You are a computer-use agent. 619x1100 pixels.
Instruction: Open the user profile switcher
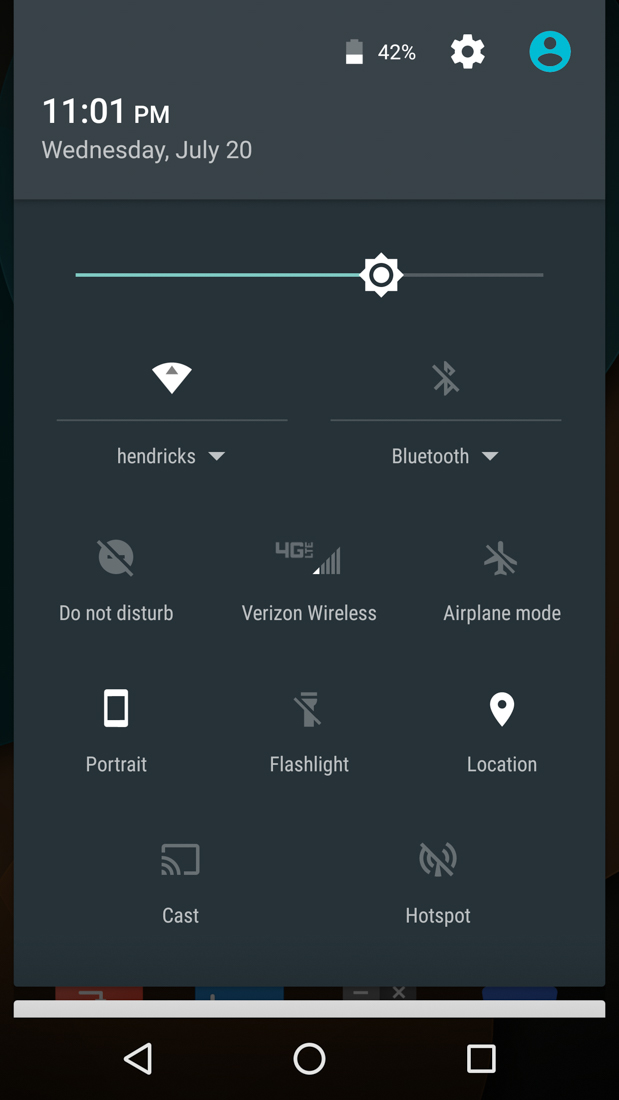[x=550, y=52]
